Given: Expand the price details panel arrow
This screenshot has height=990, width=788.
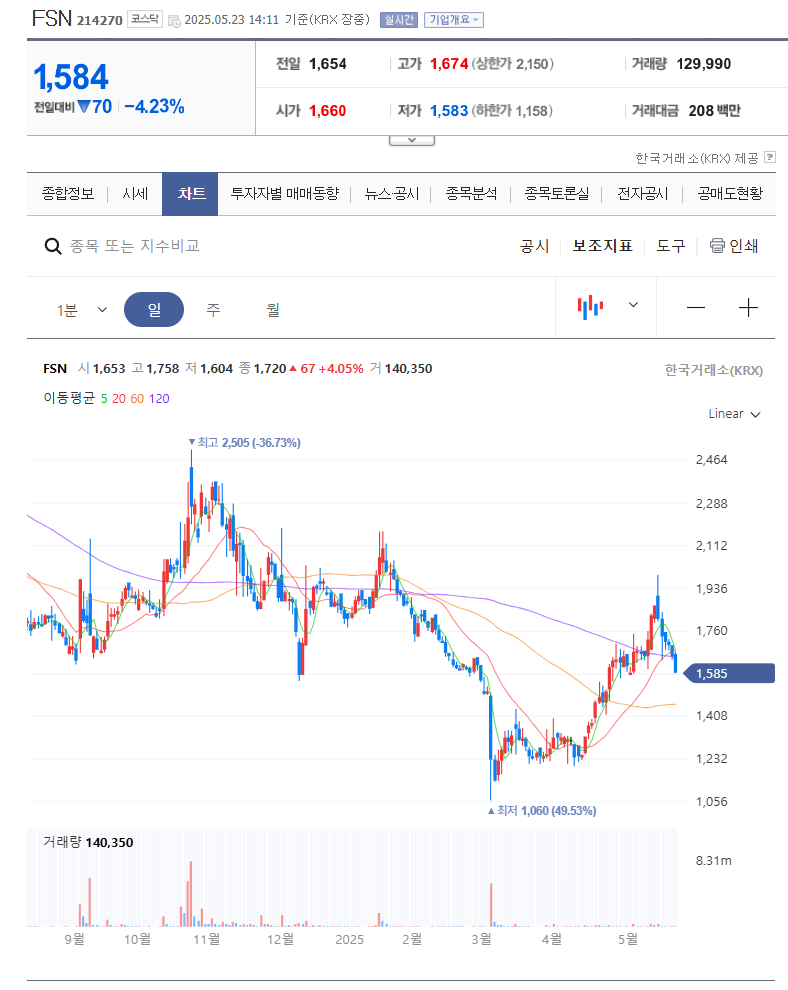Looking at the screenshot, I should point(410,140).
